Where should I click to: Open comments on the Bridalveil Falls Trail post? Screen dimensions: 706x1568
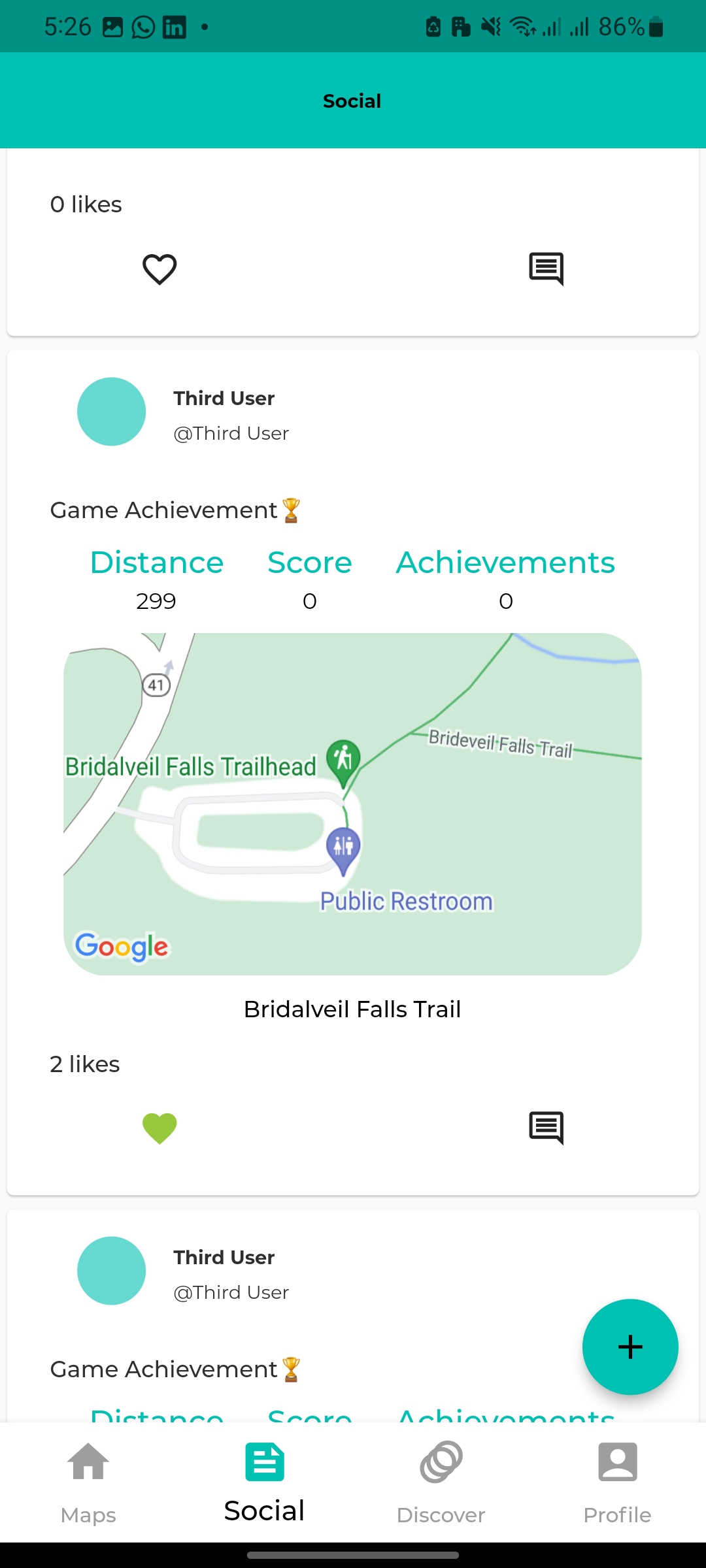(x=546, y=1128)
